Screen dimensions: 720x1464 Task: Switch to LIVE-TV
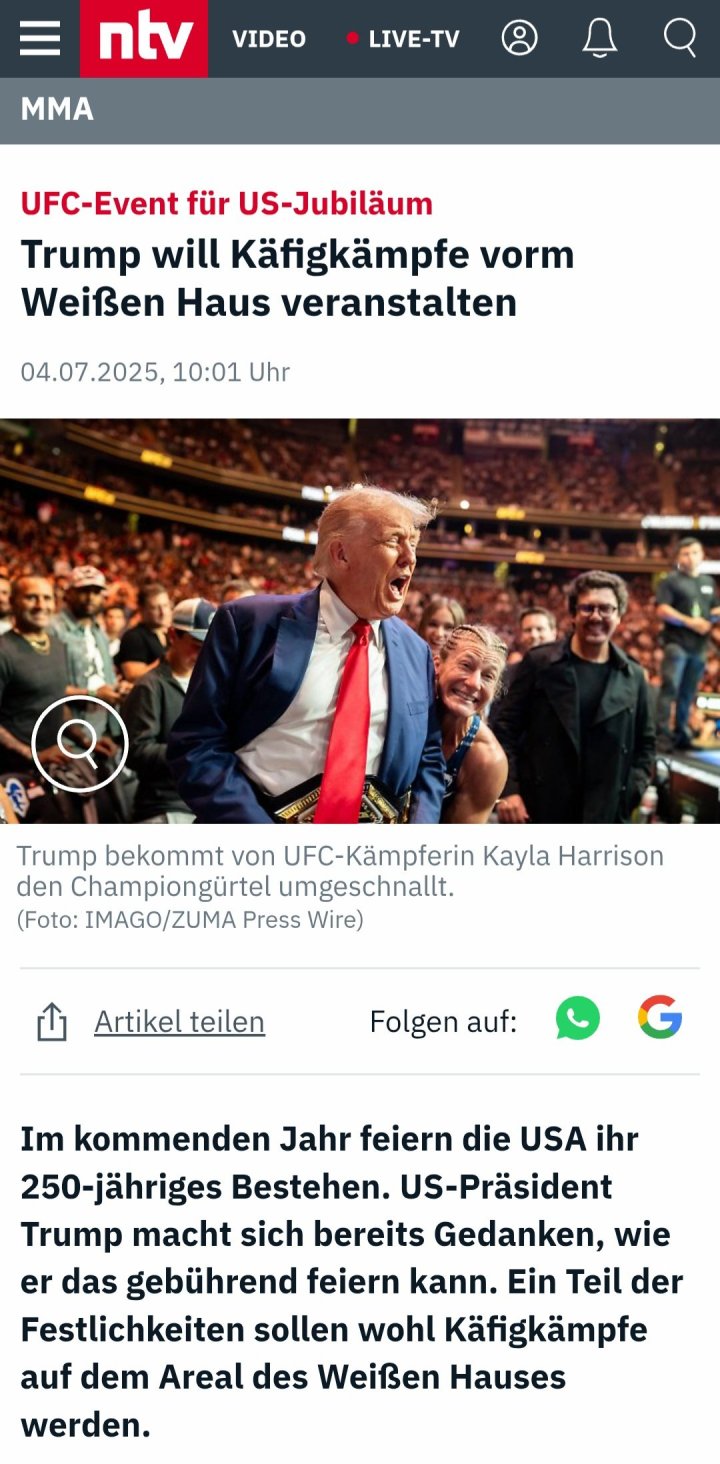(403, 39)
